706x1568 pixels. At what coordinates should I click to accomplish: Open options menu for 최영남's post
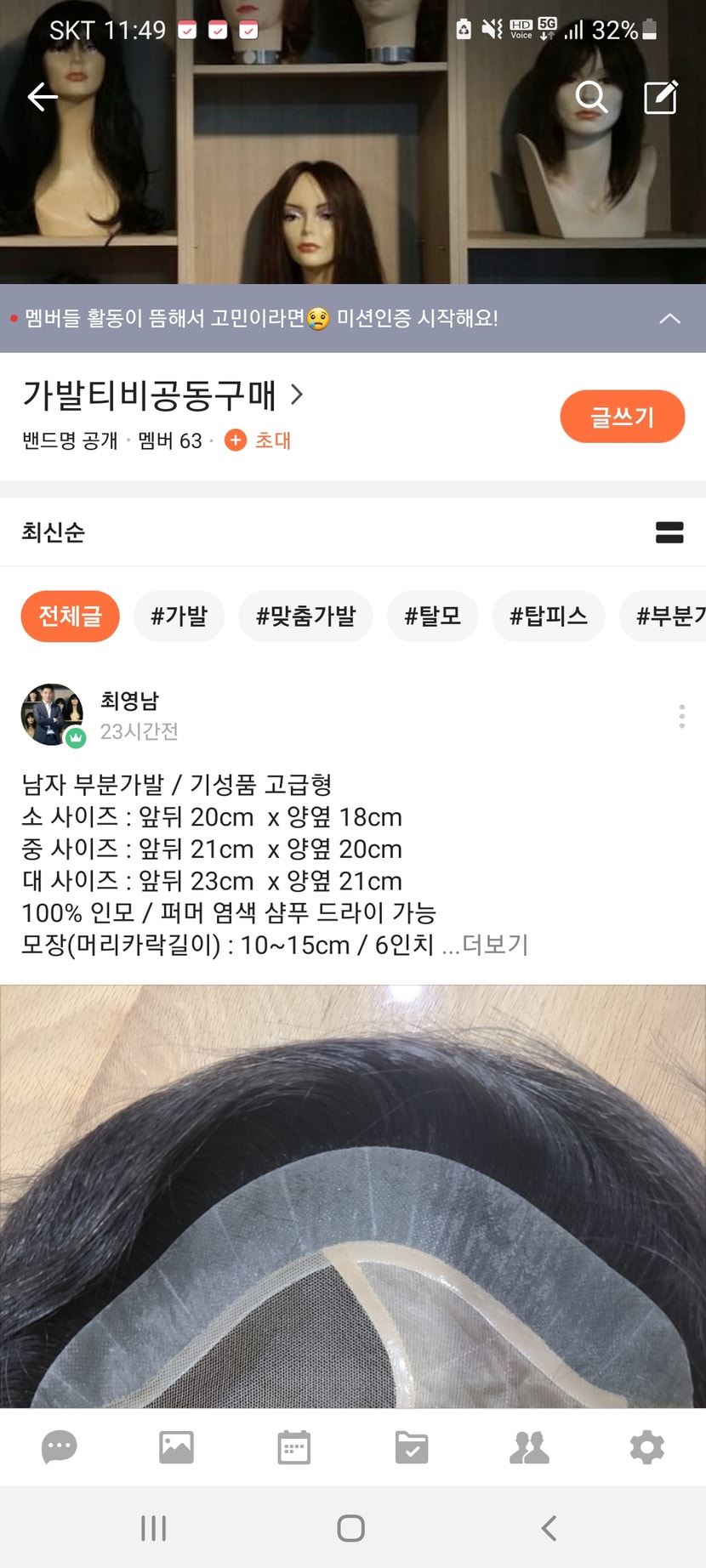point(681,716)
